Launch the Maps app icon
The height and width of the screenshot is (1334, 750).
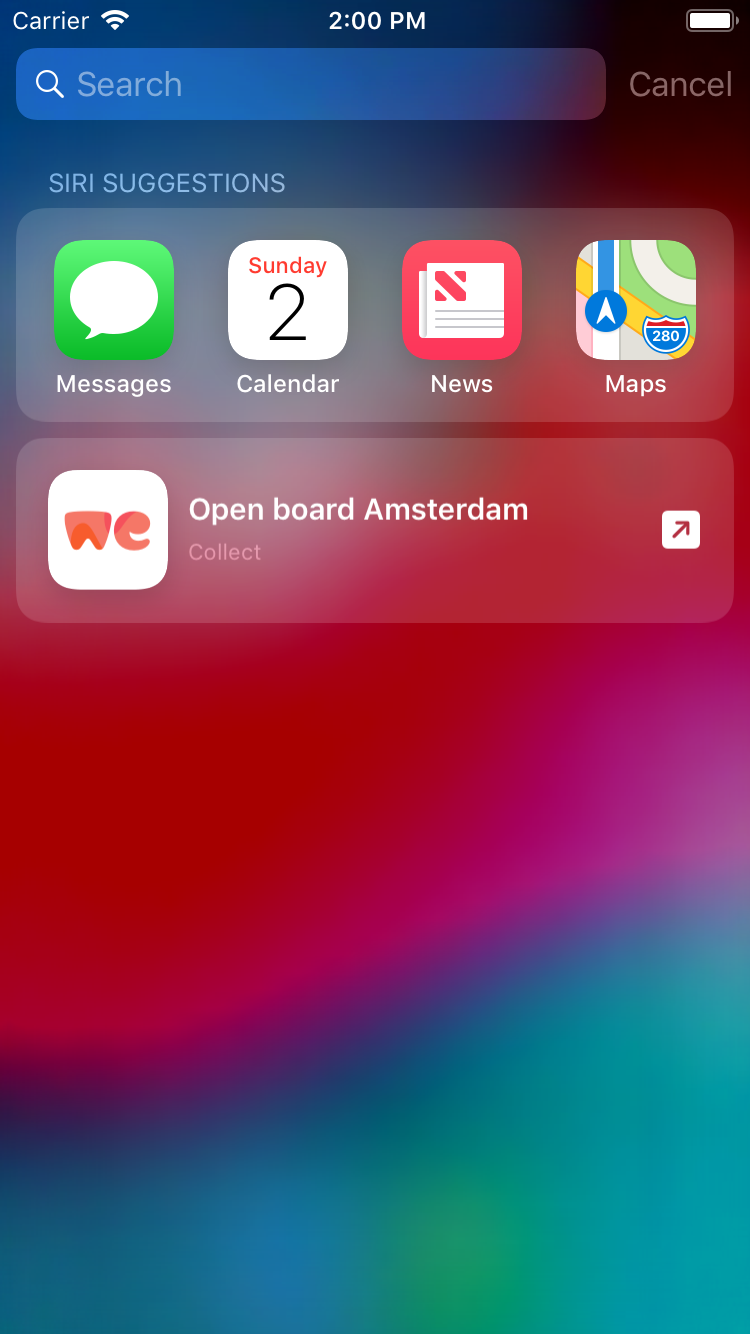(x=635, y=300)
